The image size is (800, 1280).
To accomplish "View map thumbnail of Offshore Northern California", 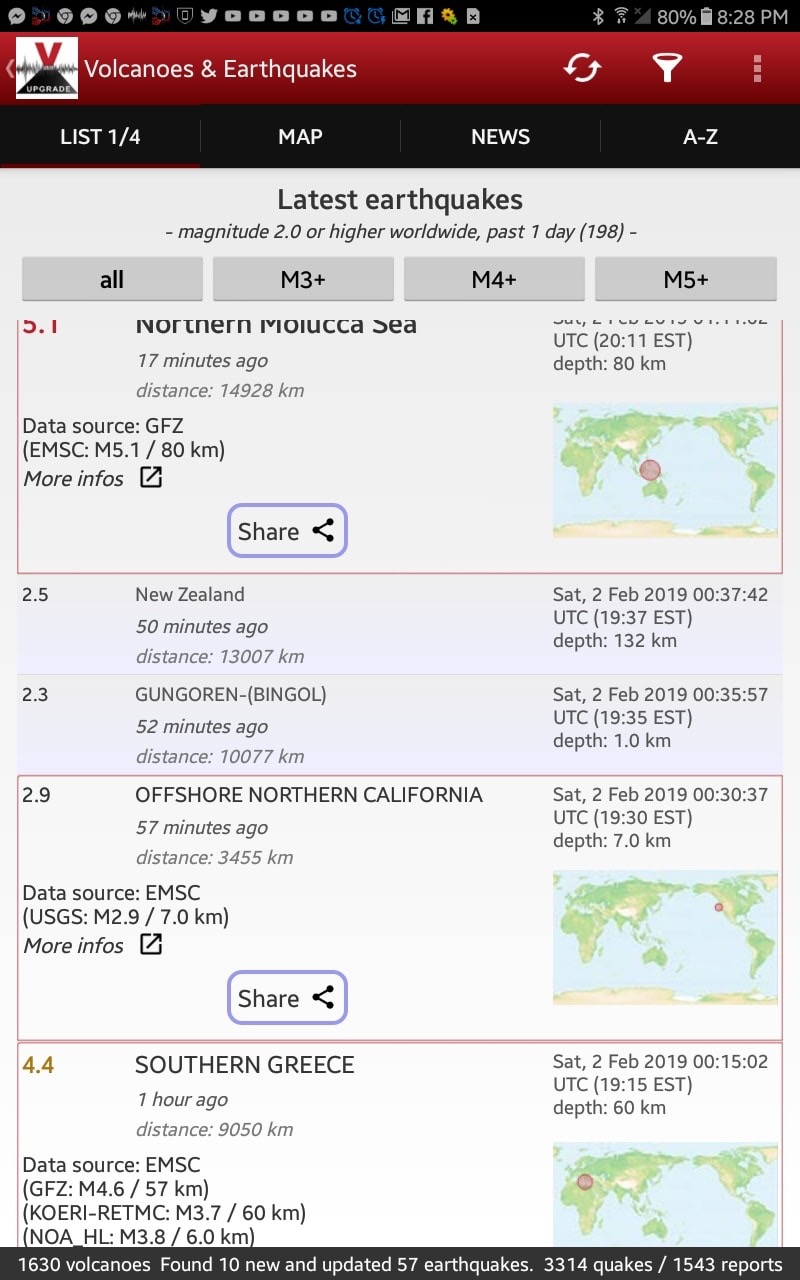I will click(665, 937).
